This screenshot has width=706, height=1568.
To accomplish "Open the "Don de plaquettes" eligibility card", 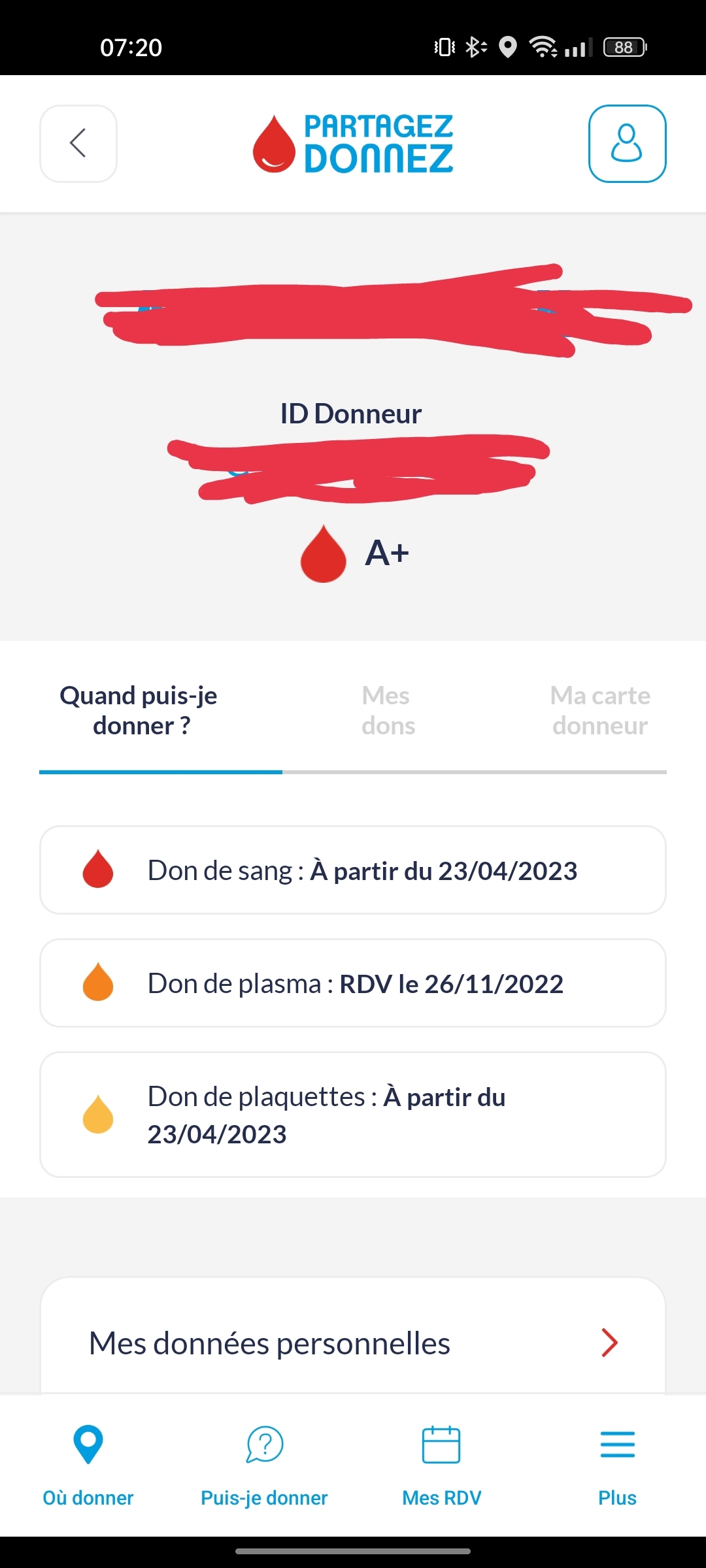I will [x=353, y=1115].
